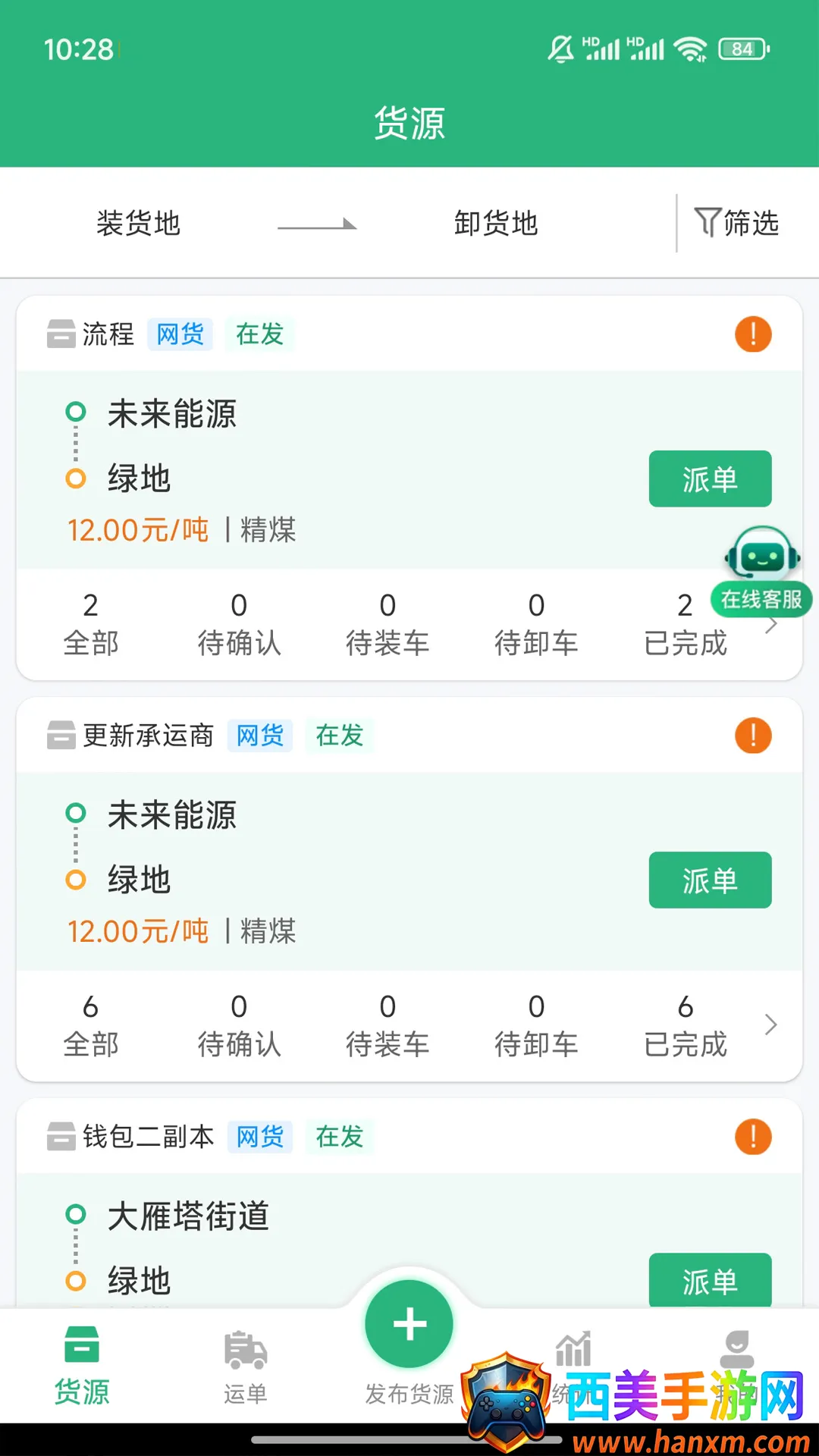Tap 派单 on the 流程 card
The image size is (819, 1456).
[x=710, y=479]
